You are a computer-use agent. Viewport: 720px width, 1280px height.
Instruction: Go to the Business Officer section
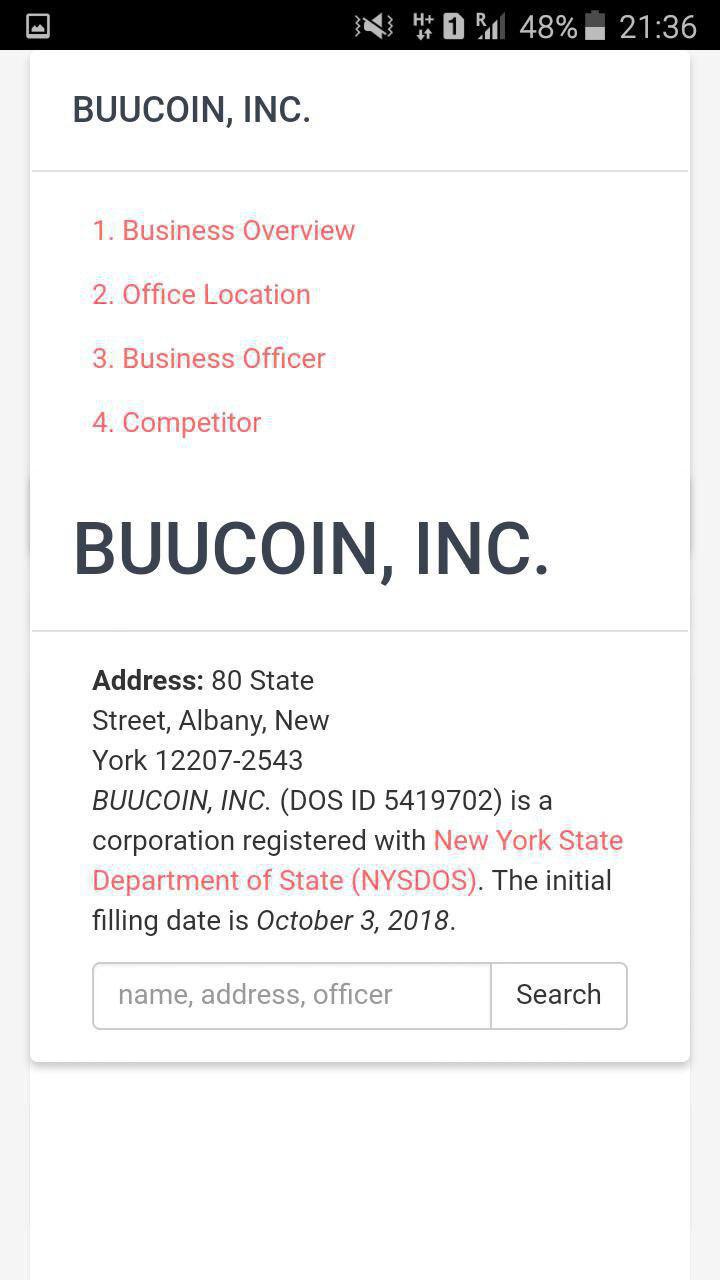pyautogui.click(x=209, y=358)
